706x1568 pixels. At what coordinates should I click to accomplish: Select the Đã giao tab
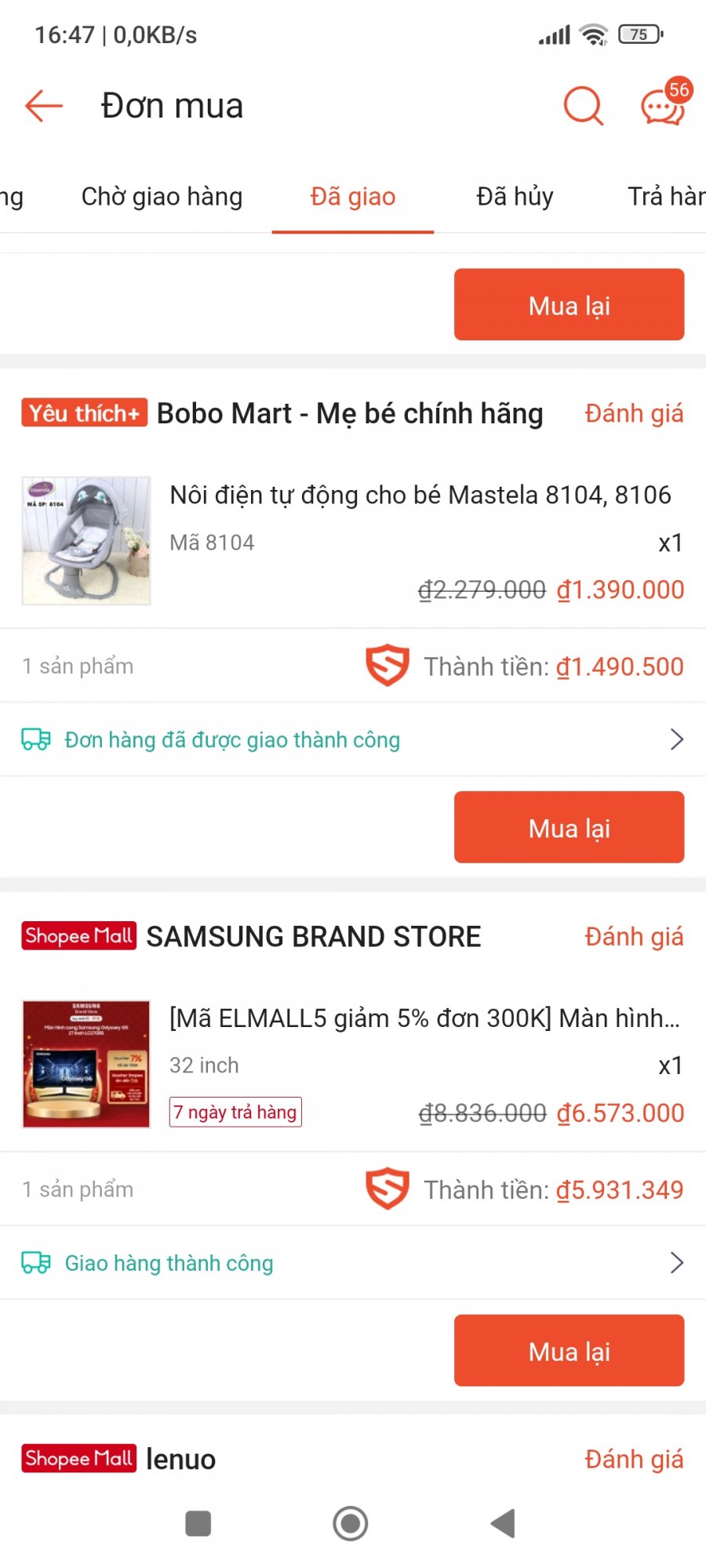pyautogui.click(x=353, y=197)
